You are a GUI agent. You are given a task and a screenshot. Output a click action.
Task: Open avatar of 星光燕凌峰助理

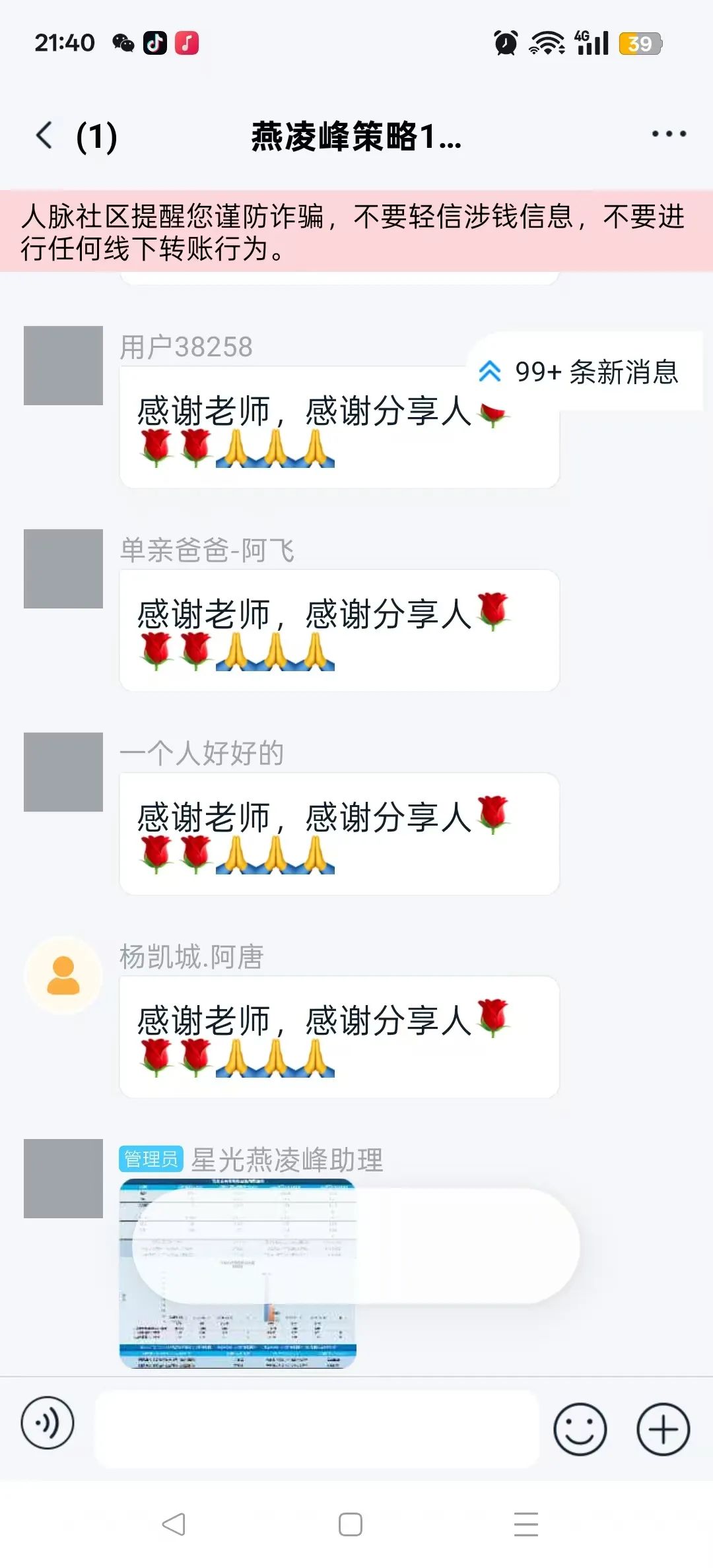[x=63, y=1179]
